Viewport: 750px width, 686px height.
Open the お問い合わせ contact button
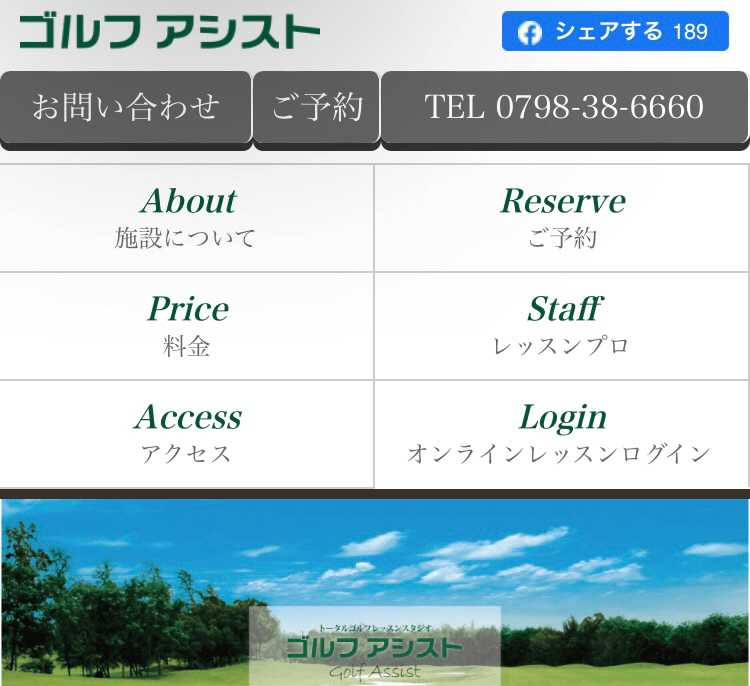click(x=126, y=107)
